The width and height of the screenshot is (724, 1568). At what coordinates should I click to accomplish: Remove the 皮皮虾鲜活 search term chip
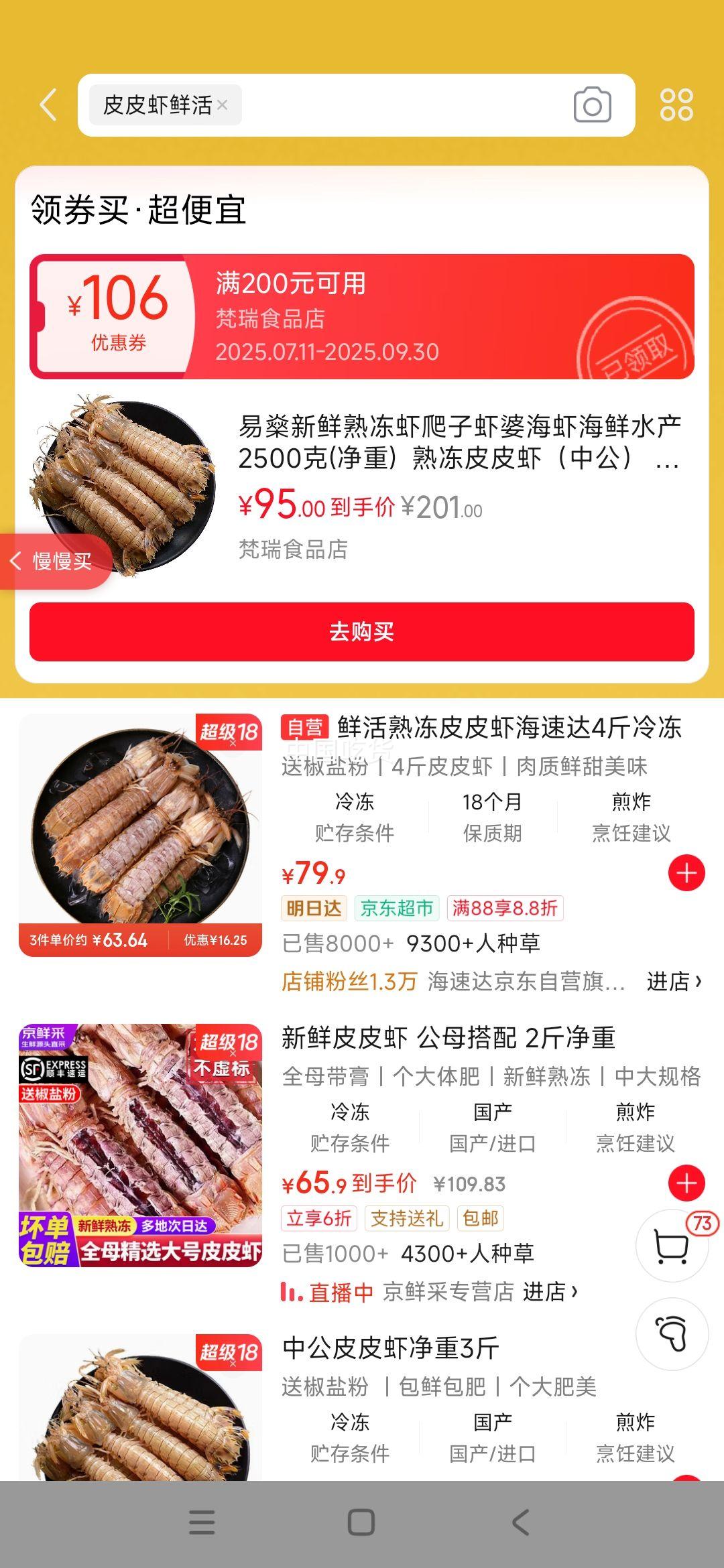pyautogui.click(x=223, y=105)
